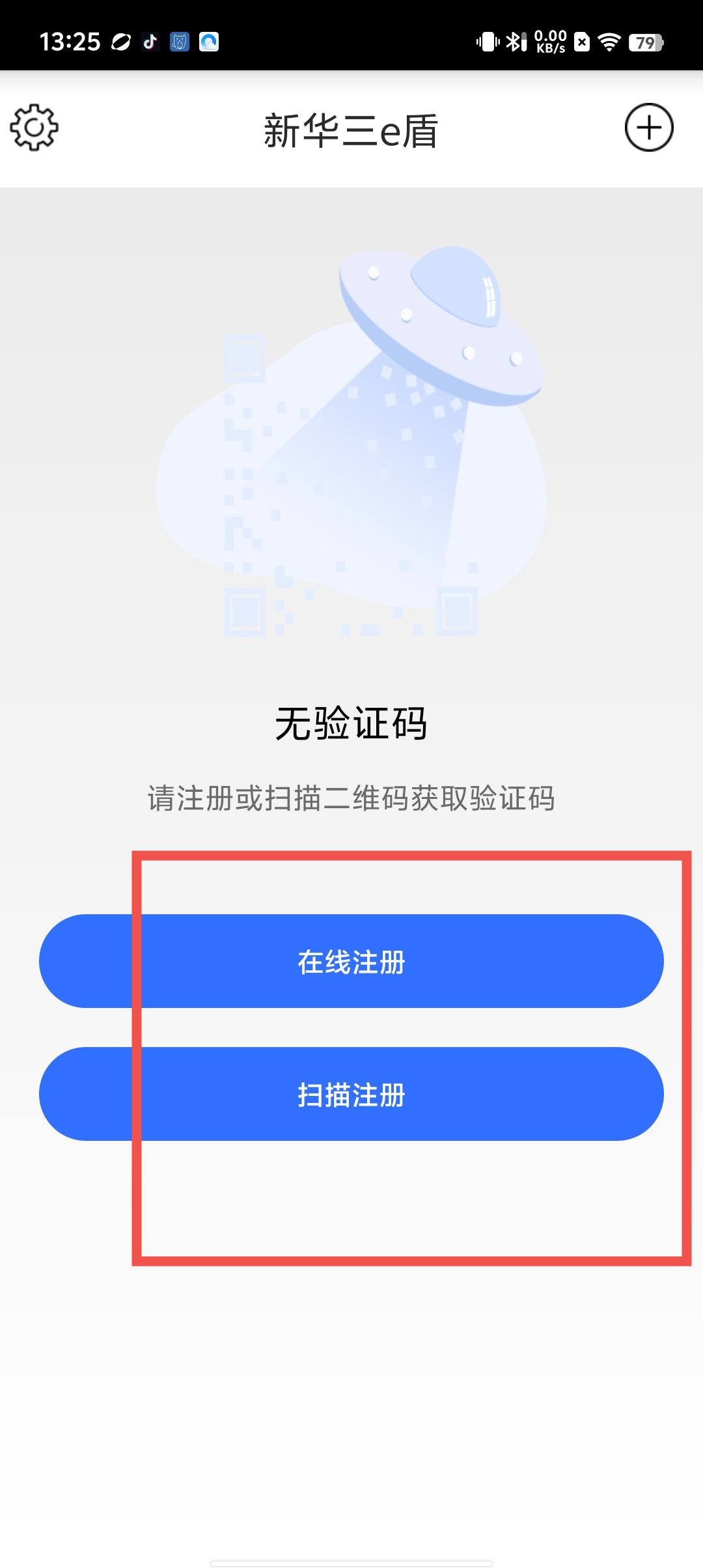Choose 扫描注册 to register by scanning
Image resolution: width=703 pixels, height=1568 pixels.
coord(351,1094)
